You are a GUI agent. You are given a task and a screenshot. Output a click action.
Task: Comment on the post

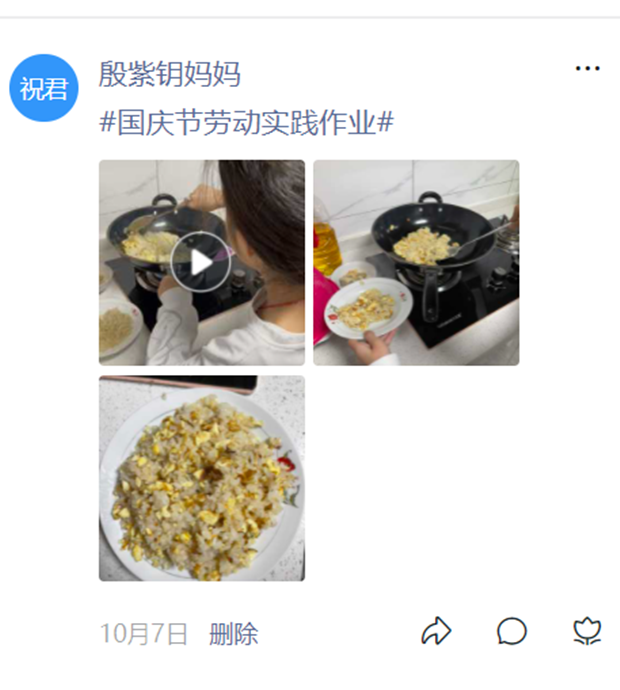pos(511,631)
